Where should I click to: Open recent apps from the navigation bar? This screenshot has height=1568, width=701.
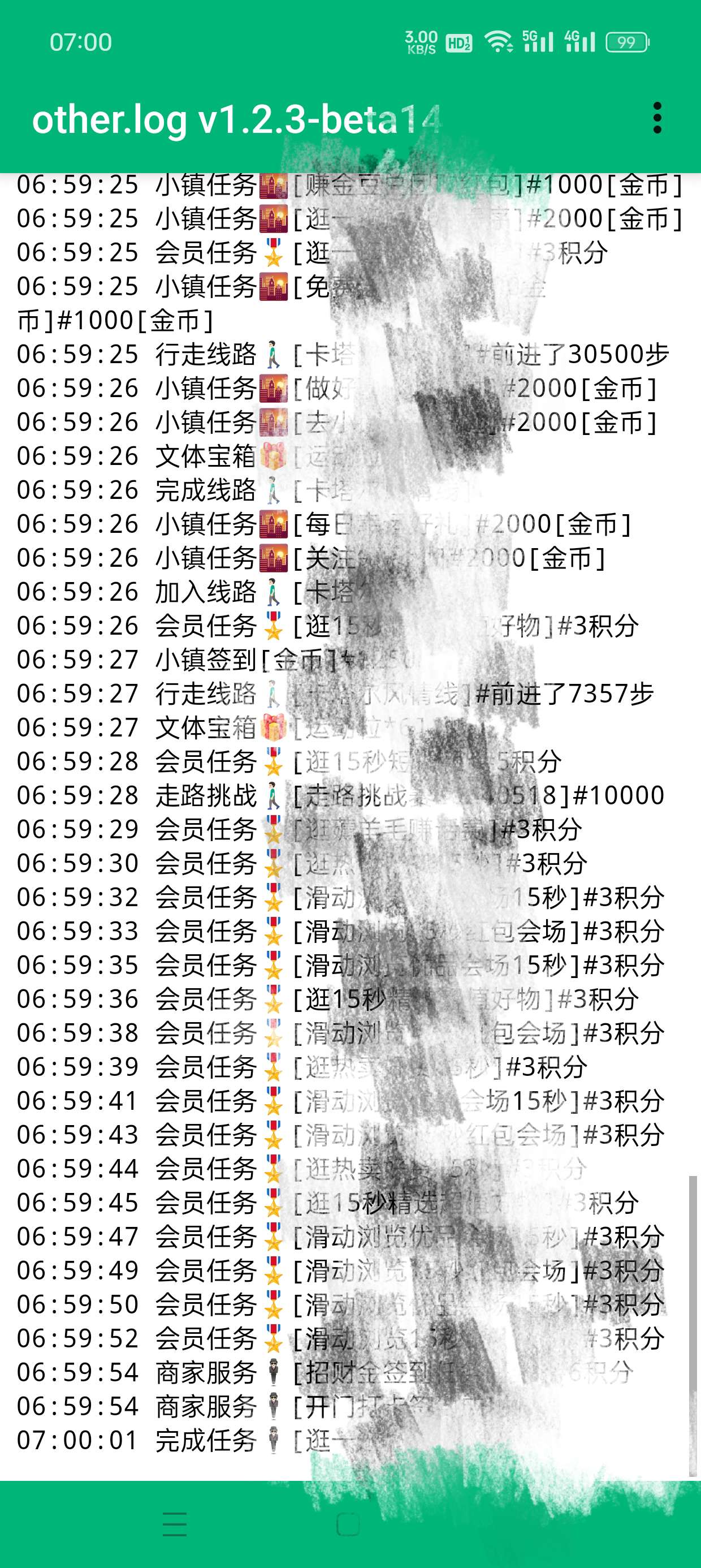coord(175,1523)
